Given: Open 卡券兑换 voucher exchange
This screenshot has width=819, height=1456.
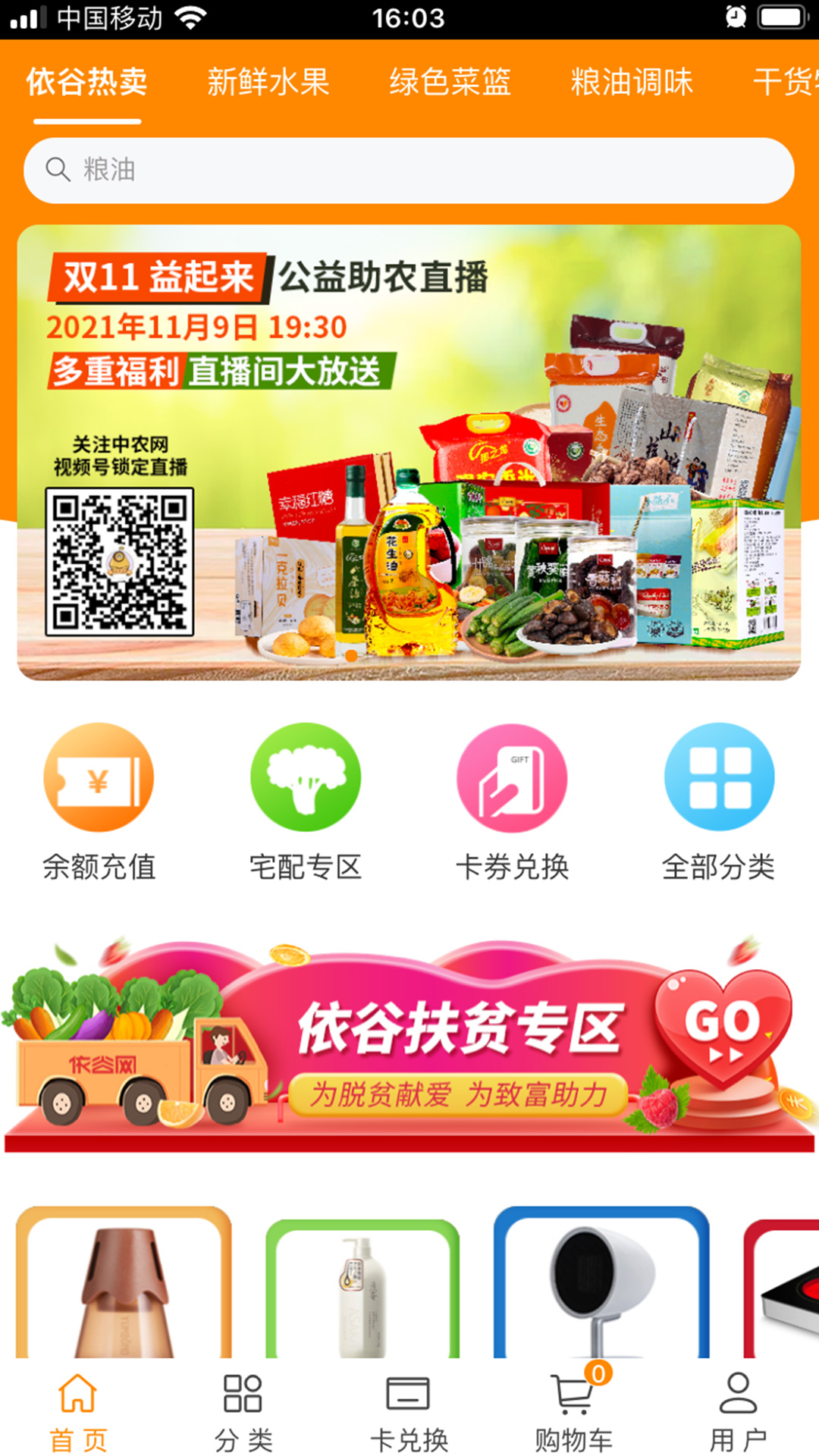Looking at the screenshot, I should (x=512, y=801).
